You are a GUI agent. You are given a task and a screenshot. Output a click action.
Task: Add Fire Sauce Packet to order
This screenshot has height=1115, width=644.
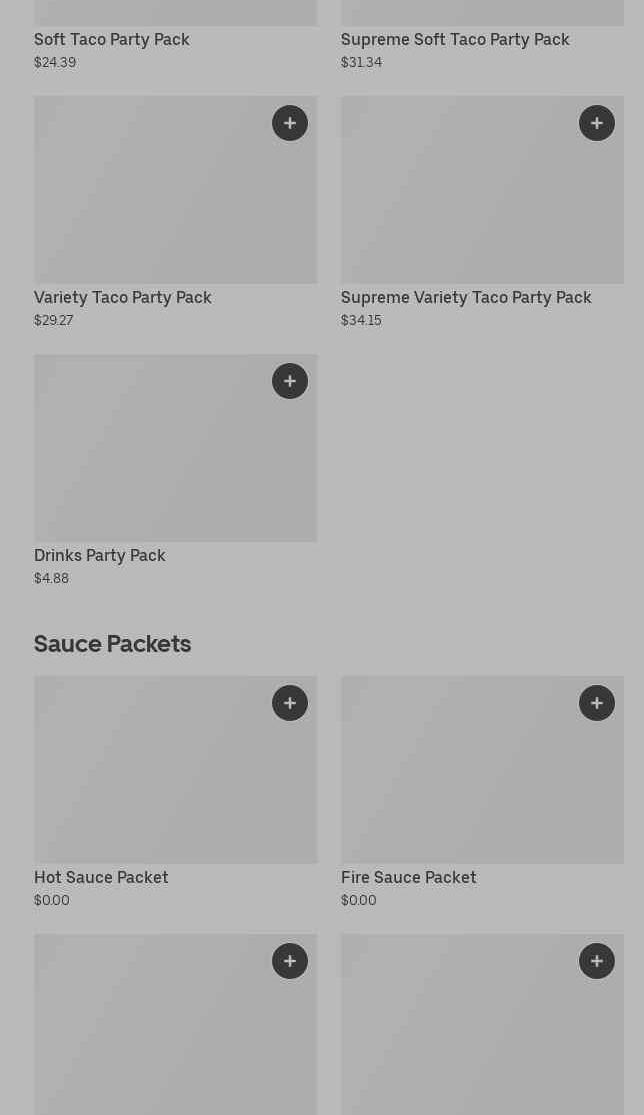coord(597,703)
